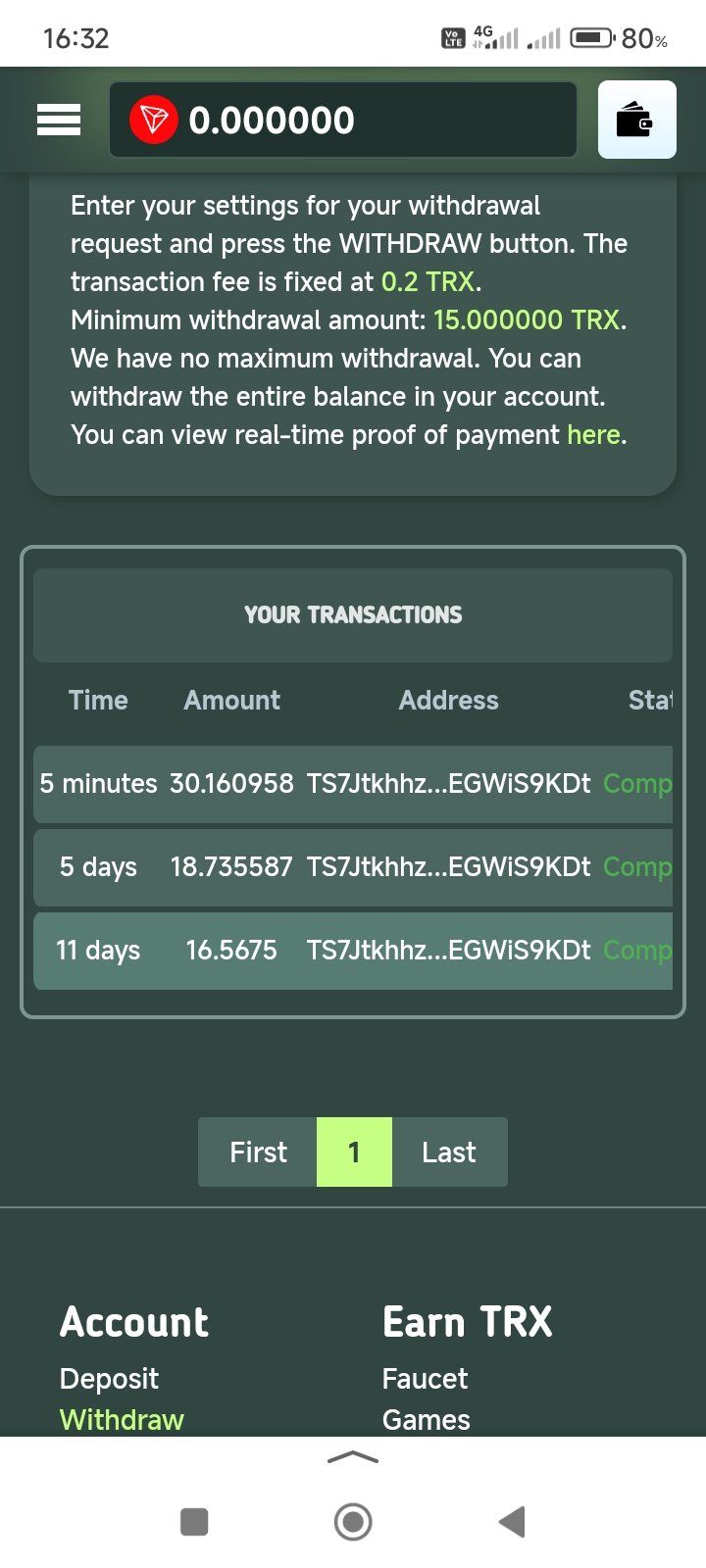This screenshot has height=1568, width=706.
Task: Go to the First page of transactions
Action: point(258,1152)
